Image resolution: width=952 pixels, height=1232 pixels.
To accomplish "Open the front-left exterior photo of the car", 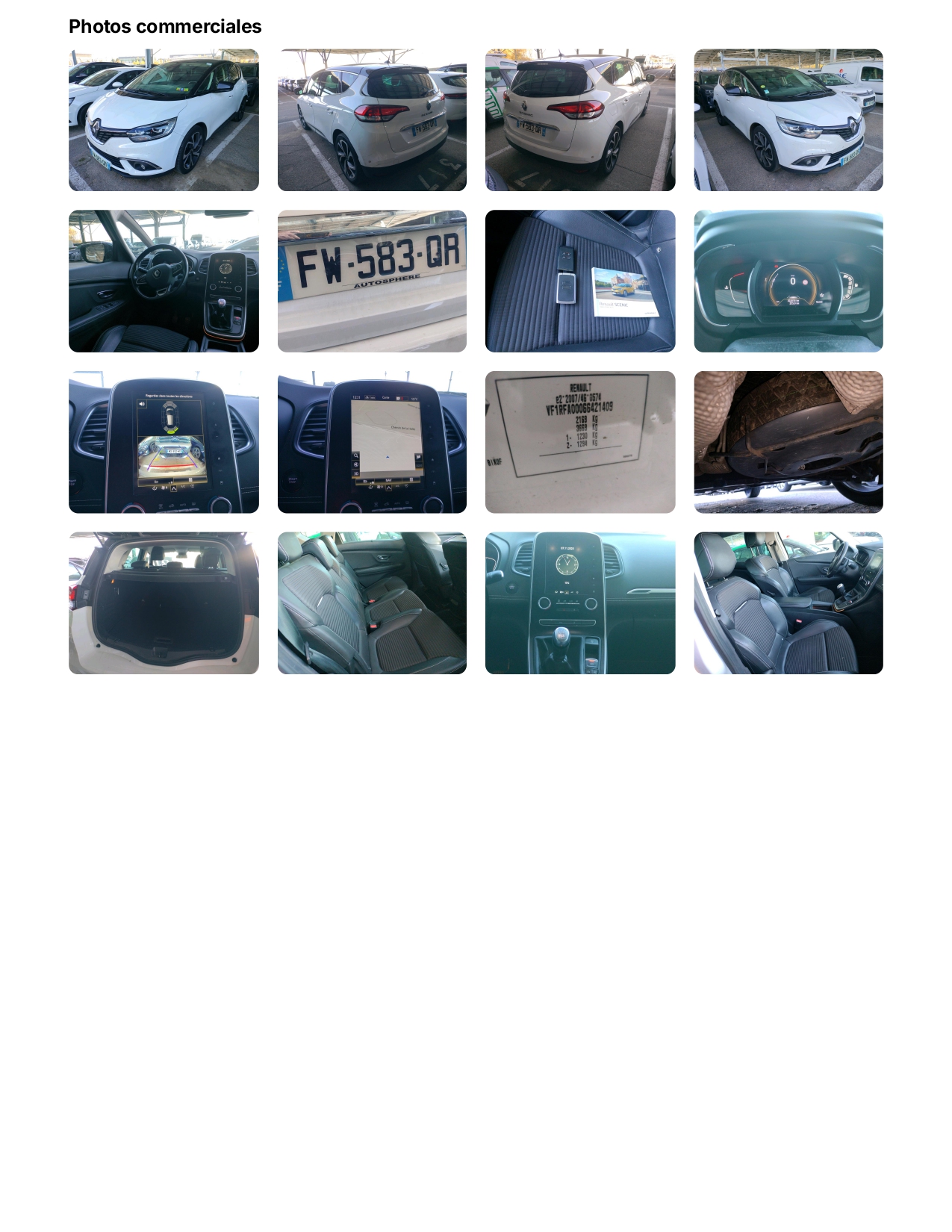I will coord(164,120).
